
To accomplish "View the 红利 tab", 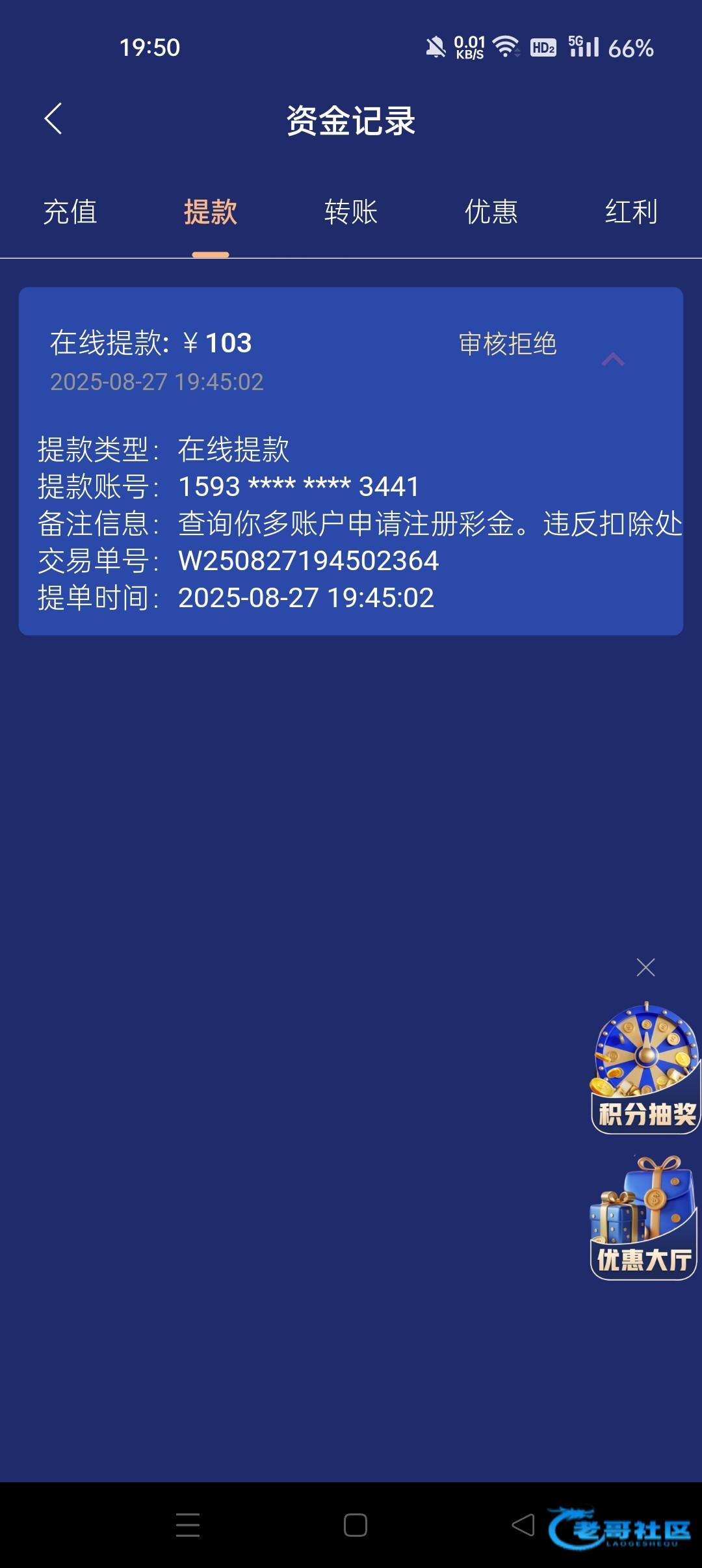I will click(x=630, y=212).
